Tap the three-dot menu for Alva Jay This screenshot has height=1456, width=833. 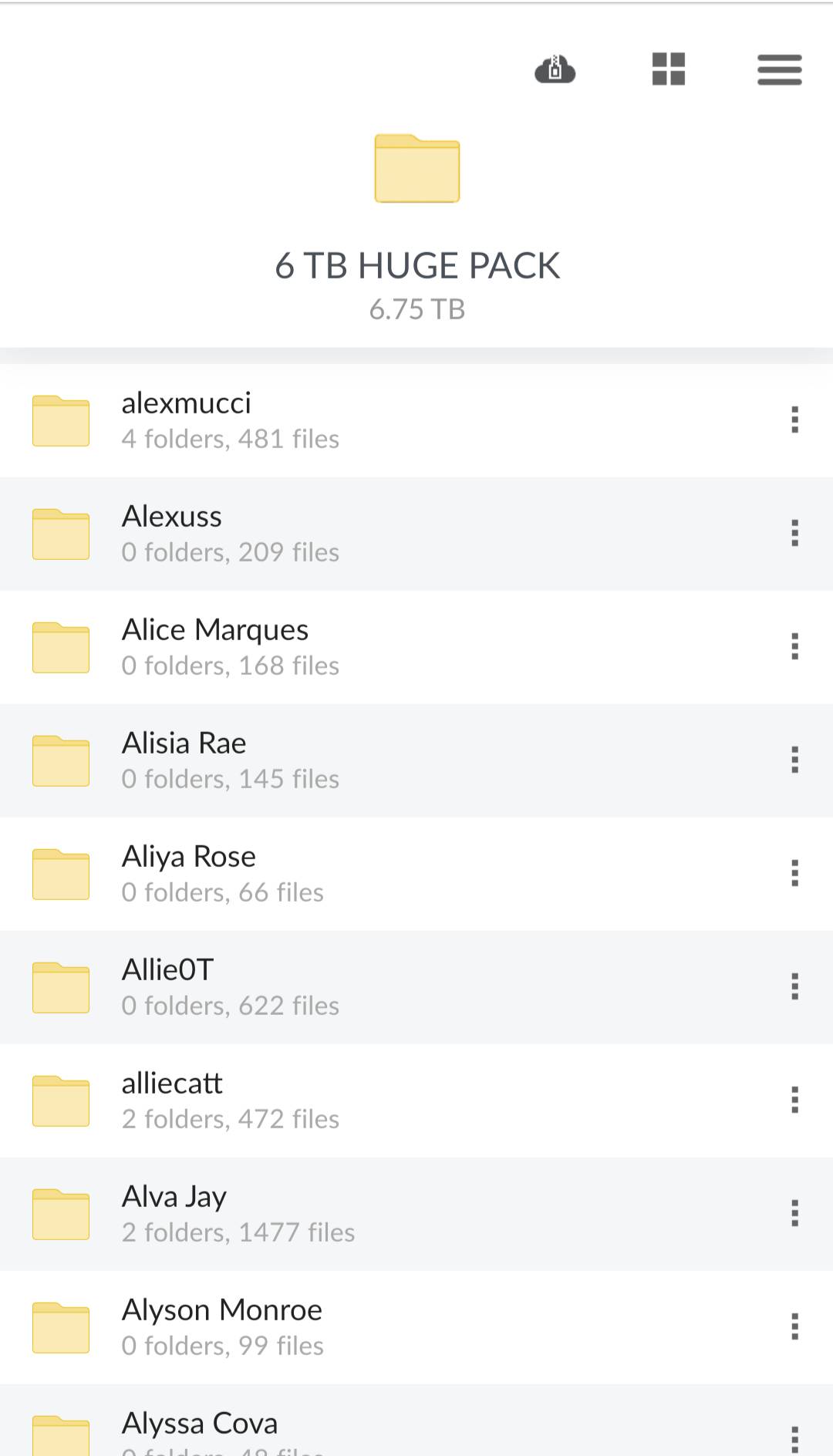point(794,1214)
